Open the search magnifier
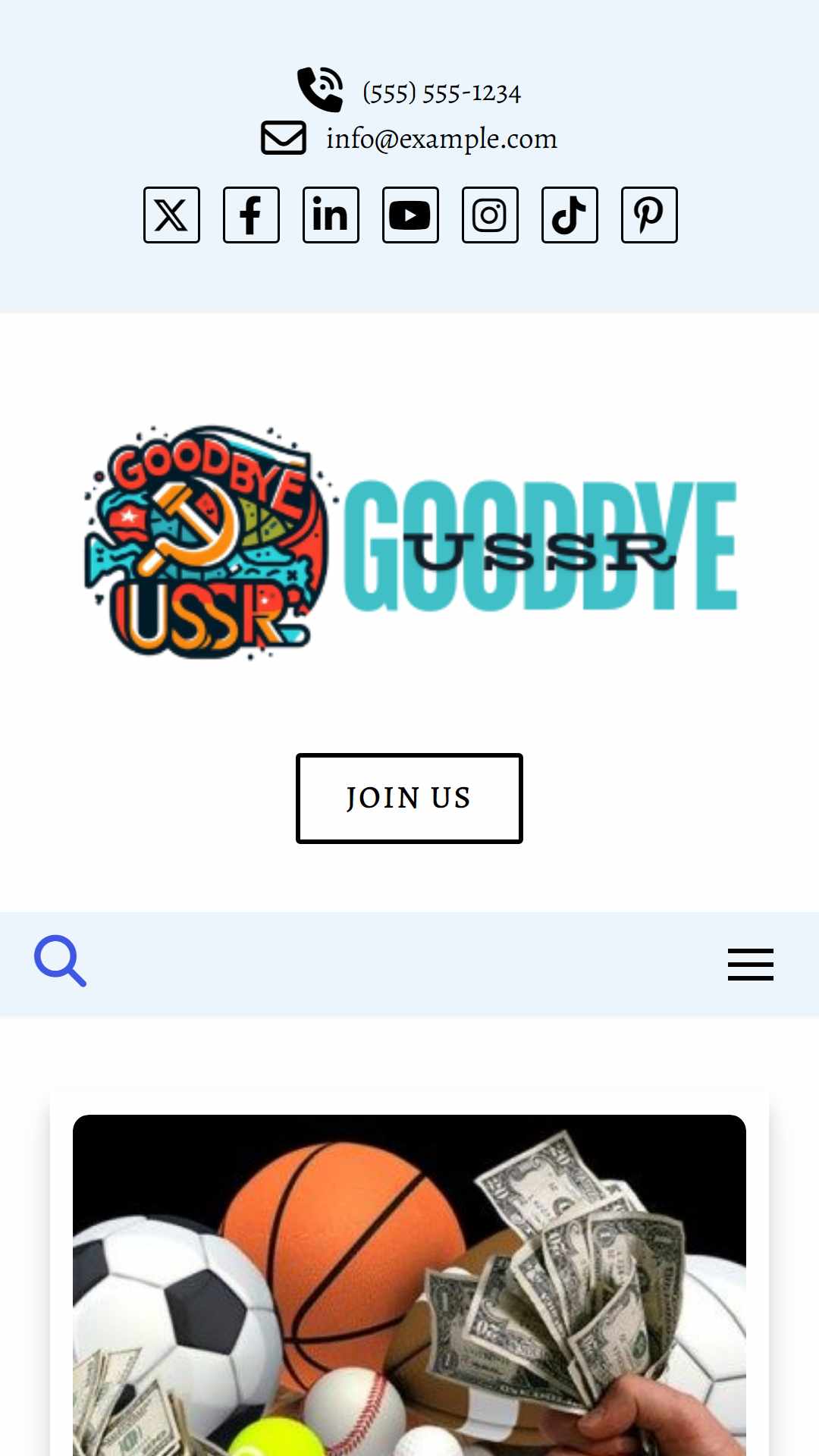 tap(61, 962)
